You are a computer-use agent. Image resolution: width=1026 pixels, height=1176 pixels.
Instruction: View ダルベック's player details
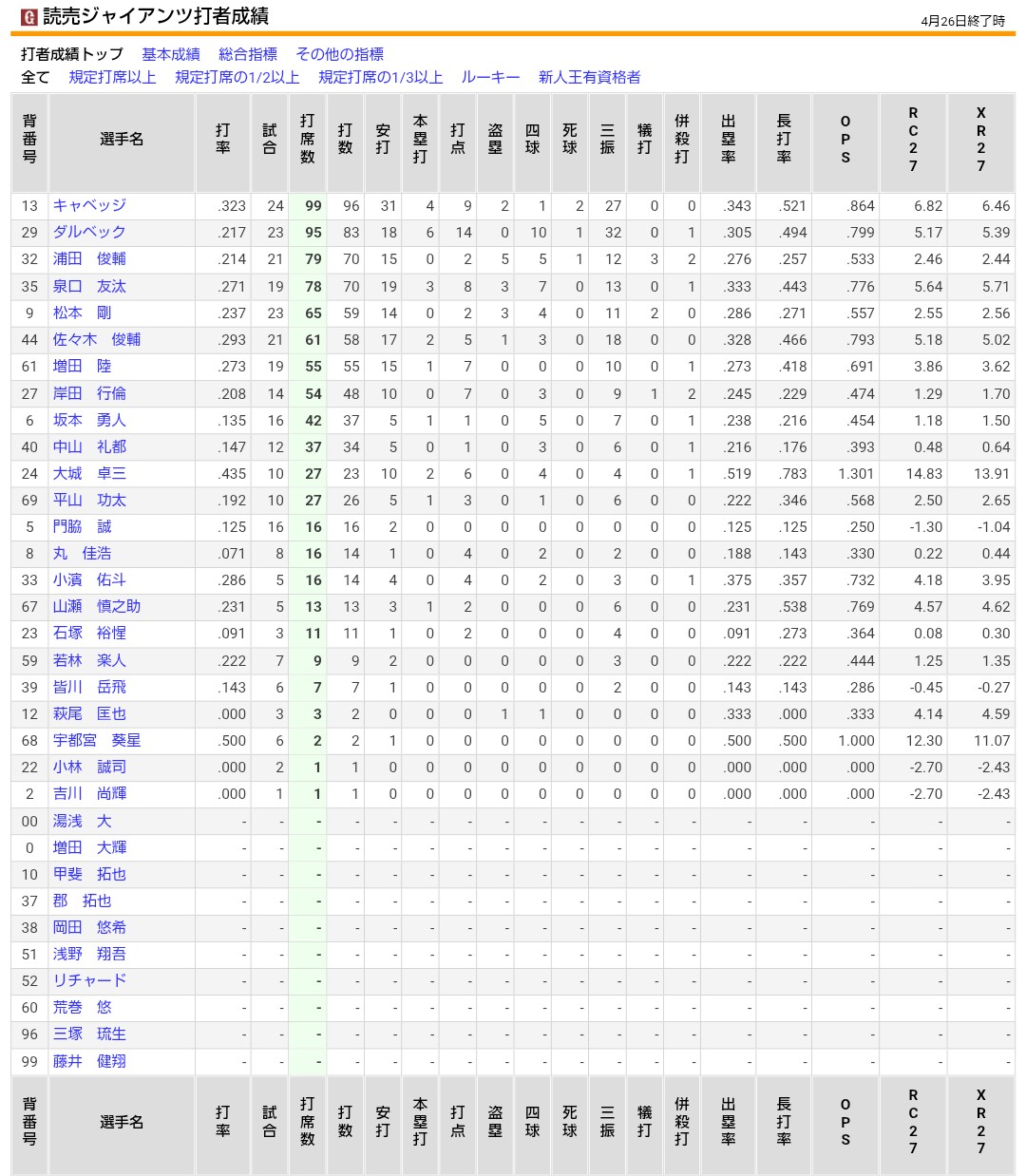89,232
